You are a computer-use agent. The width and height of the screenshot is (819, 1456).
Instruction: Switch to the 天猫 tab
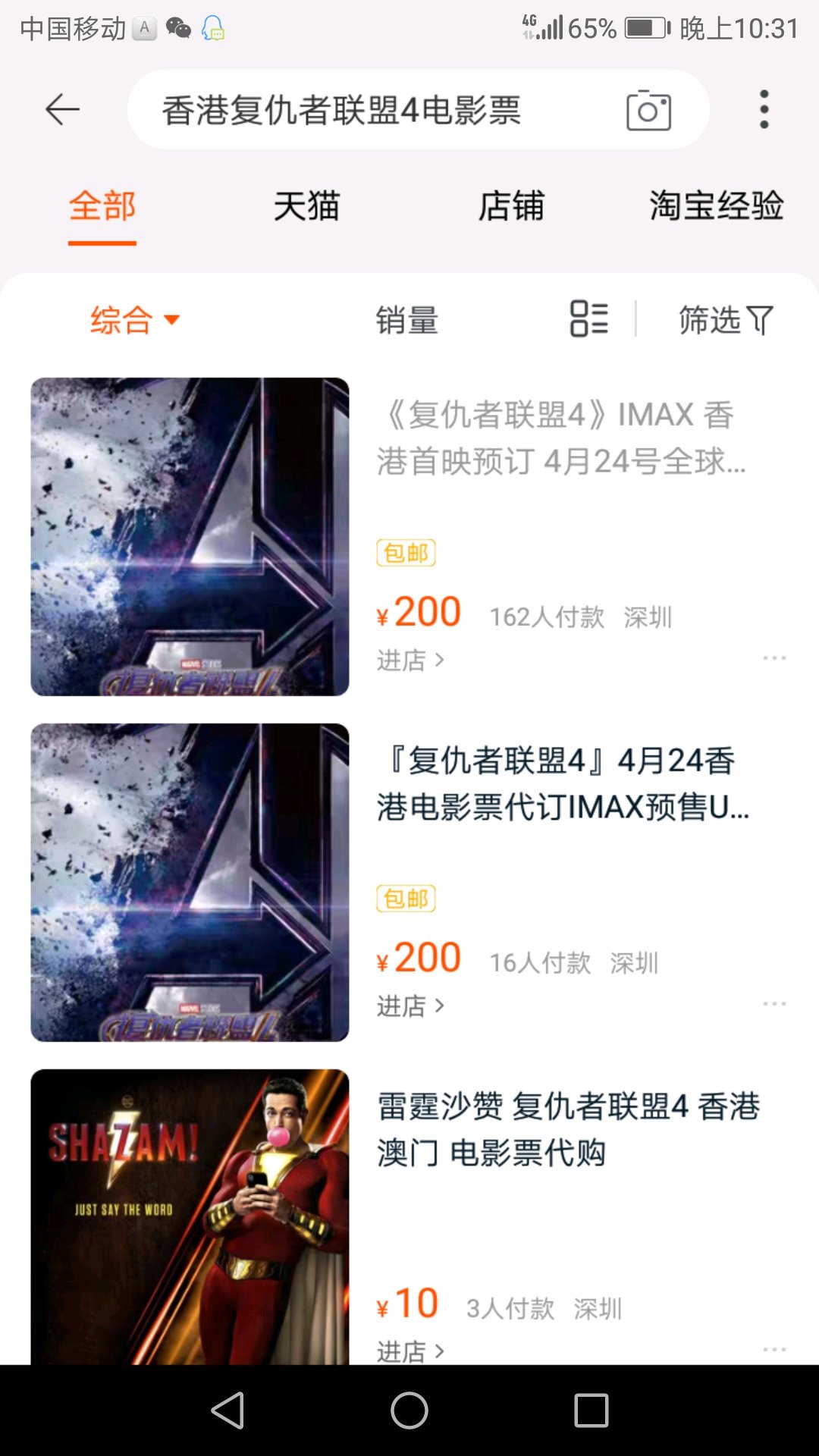pos(306,206)
